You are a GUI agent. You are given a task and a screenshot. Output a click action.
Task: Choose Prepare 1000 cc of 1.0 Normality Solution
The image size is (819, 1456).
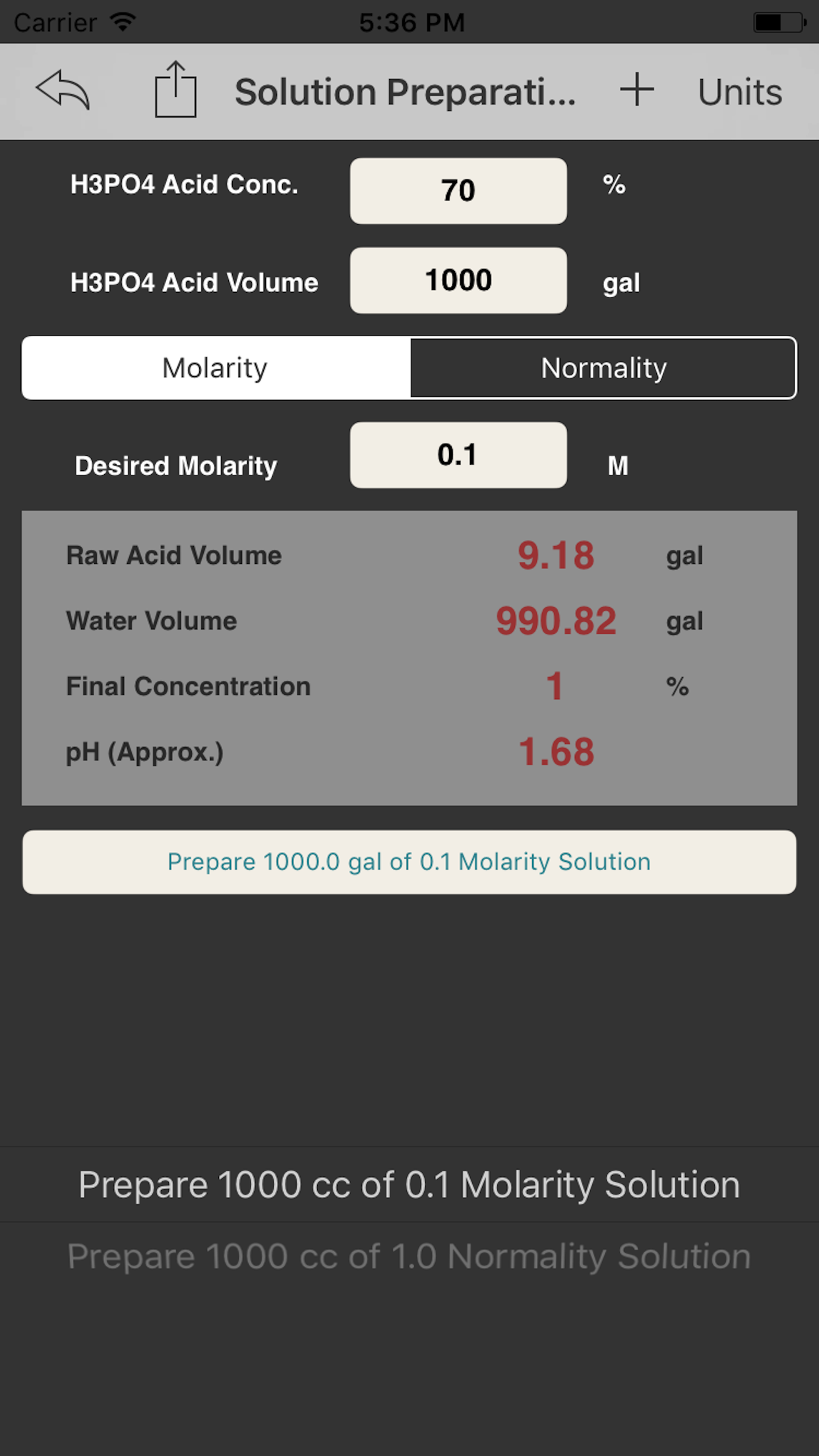point(409,1256)
